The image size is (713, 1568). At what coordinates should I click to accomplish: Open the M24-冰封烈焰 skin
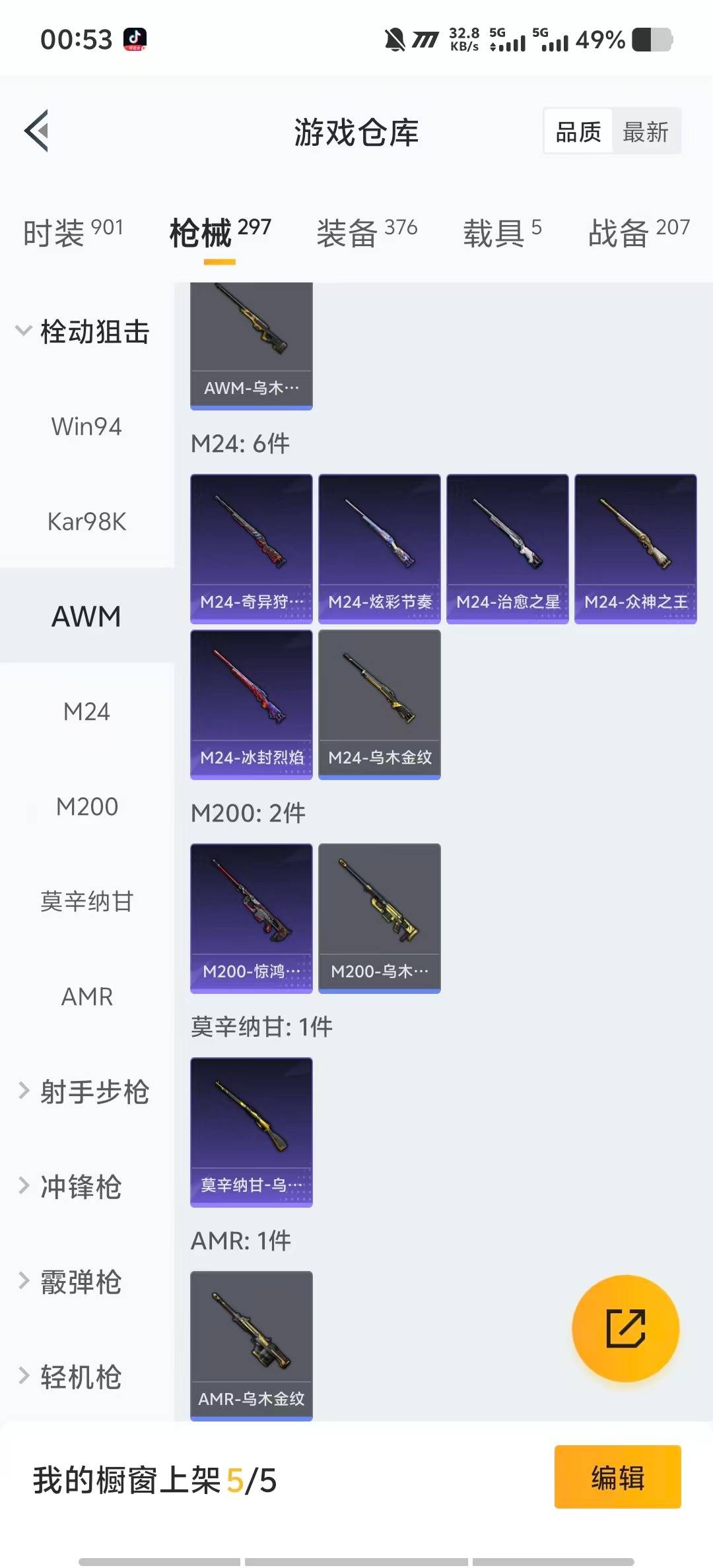coord(252,704)
